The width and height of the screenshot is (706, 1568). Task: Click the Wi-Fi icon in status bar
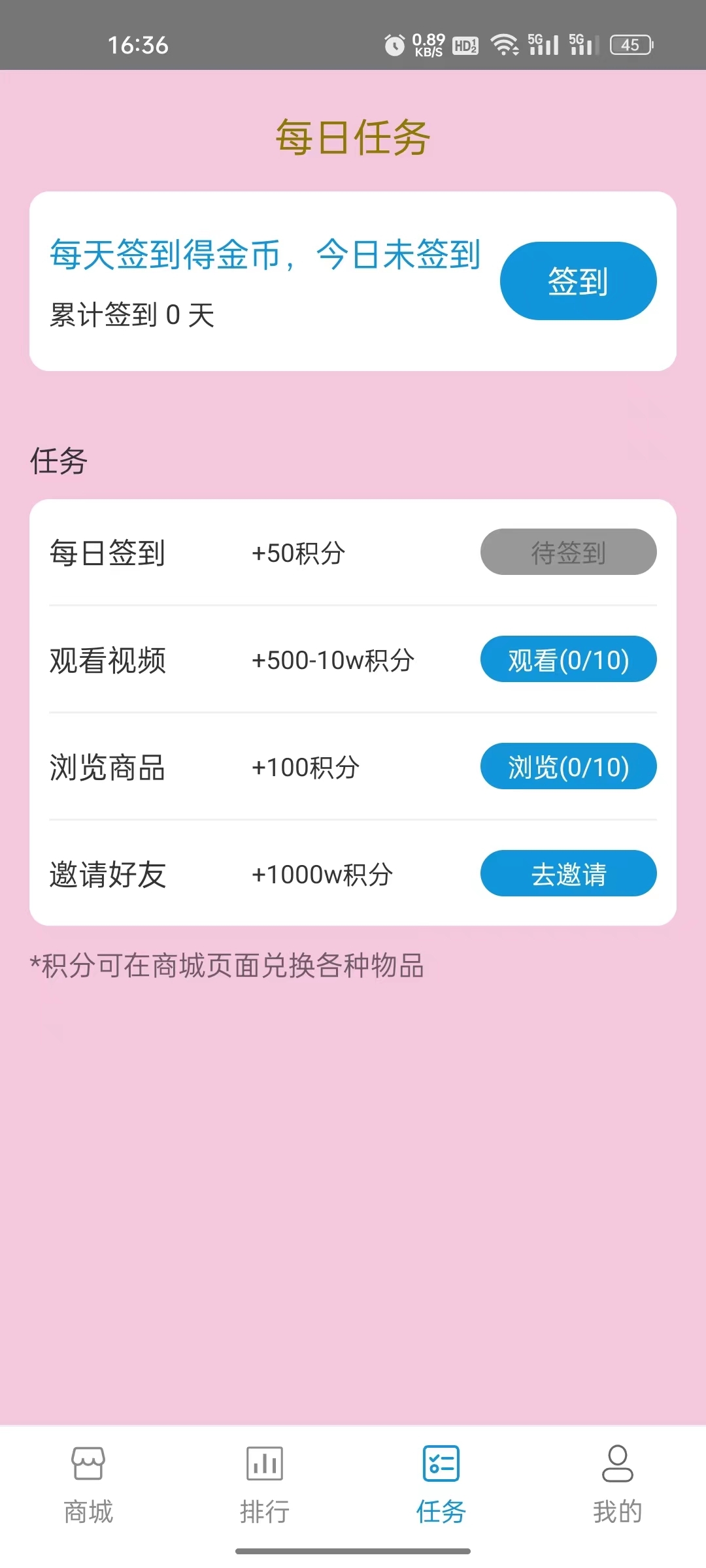click(x=507, y=44)
